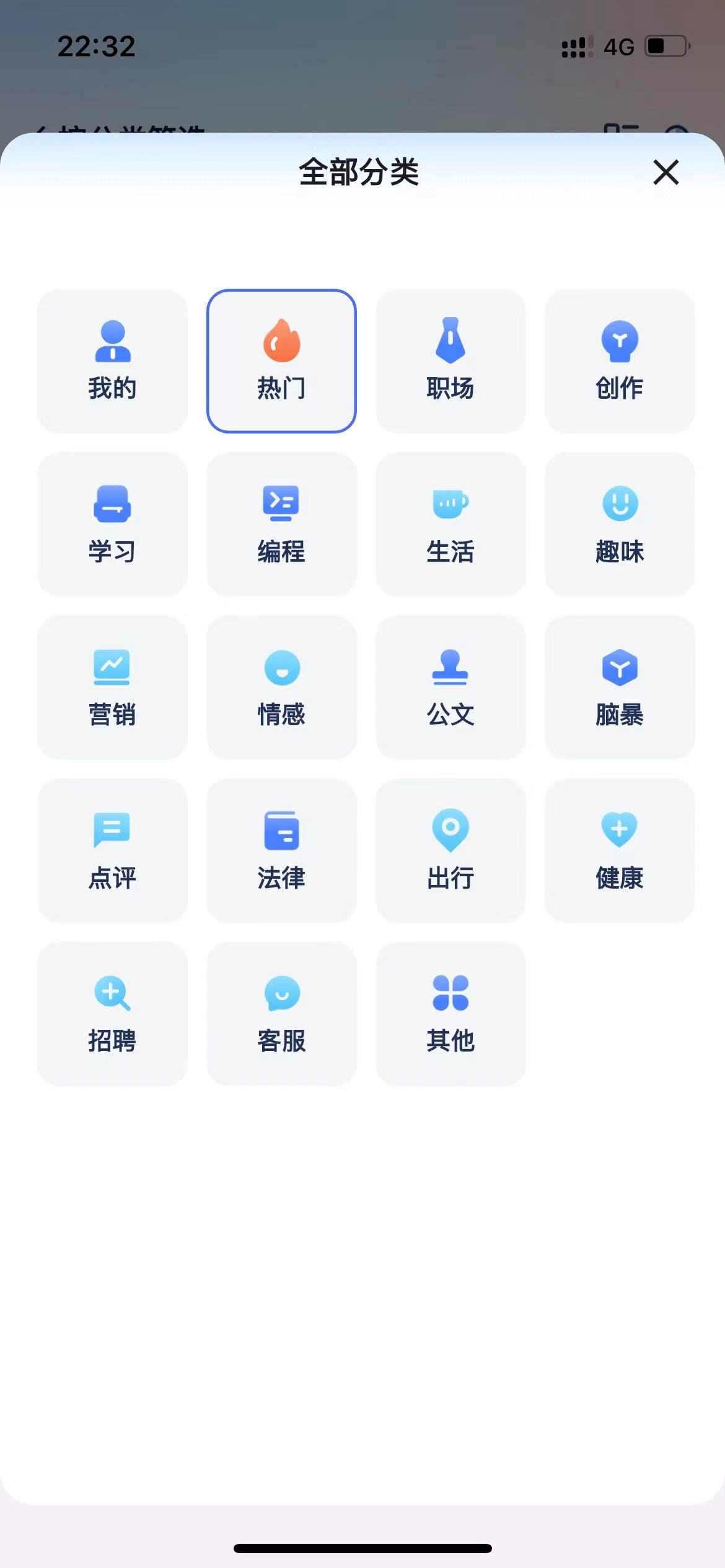This screenshot has width=725, height=1568.
Task: Select the 编程 category
Action: click(281, 524)
